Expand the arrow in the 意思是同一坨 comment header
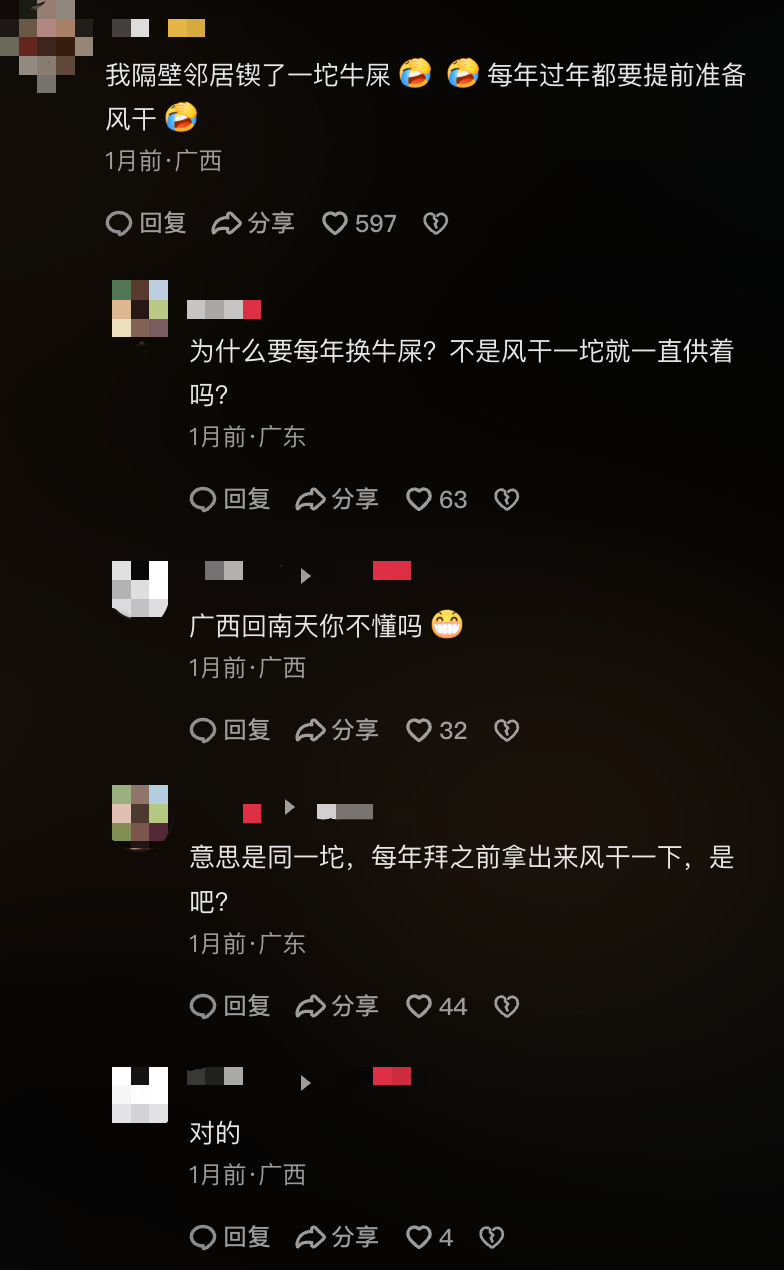The height and width of the screenshot is (1270, 784). (x=289, y=806)
